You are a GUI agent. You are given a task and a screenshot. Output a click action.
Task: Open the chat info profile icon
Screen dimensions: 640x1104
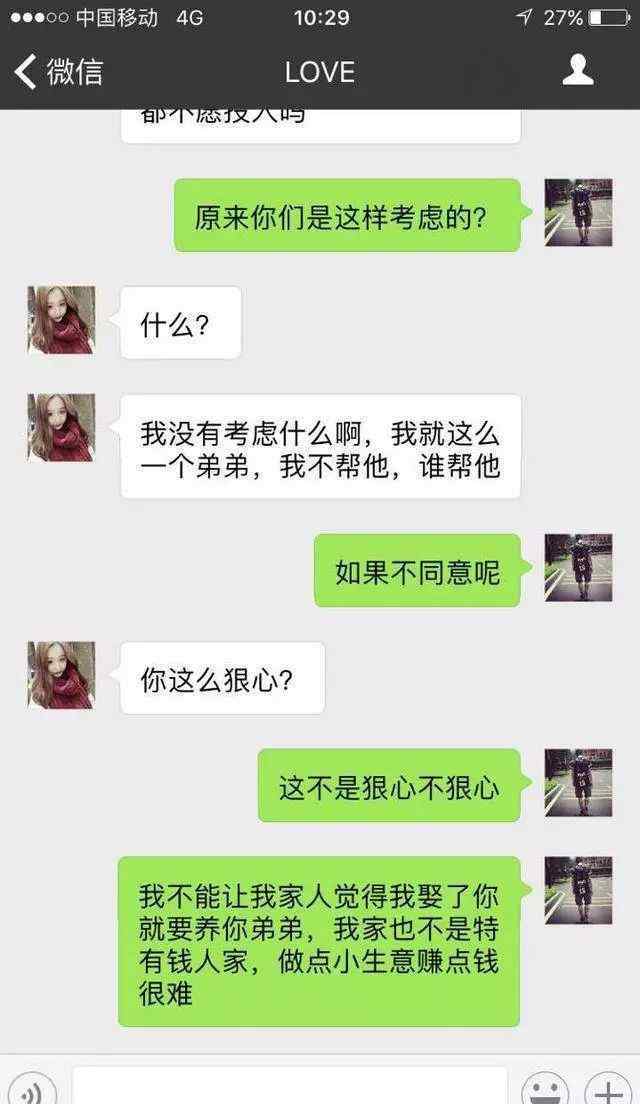pos(578,71)
